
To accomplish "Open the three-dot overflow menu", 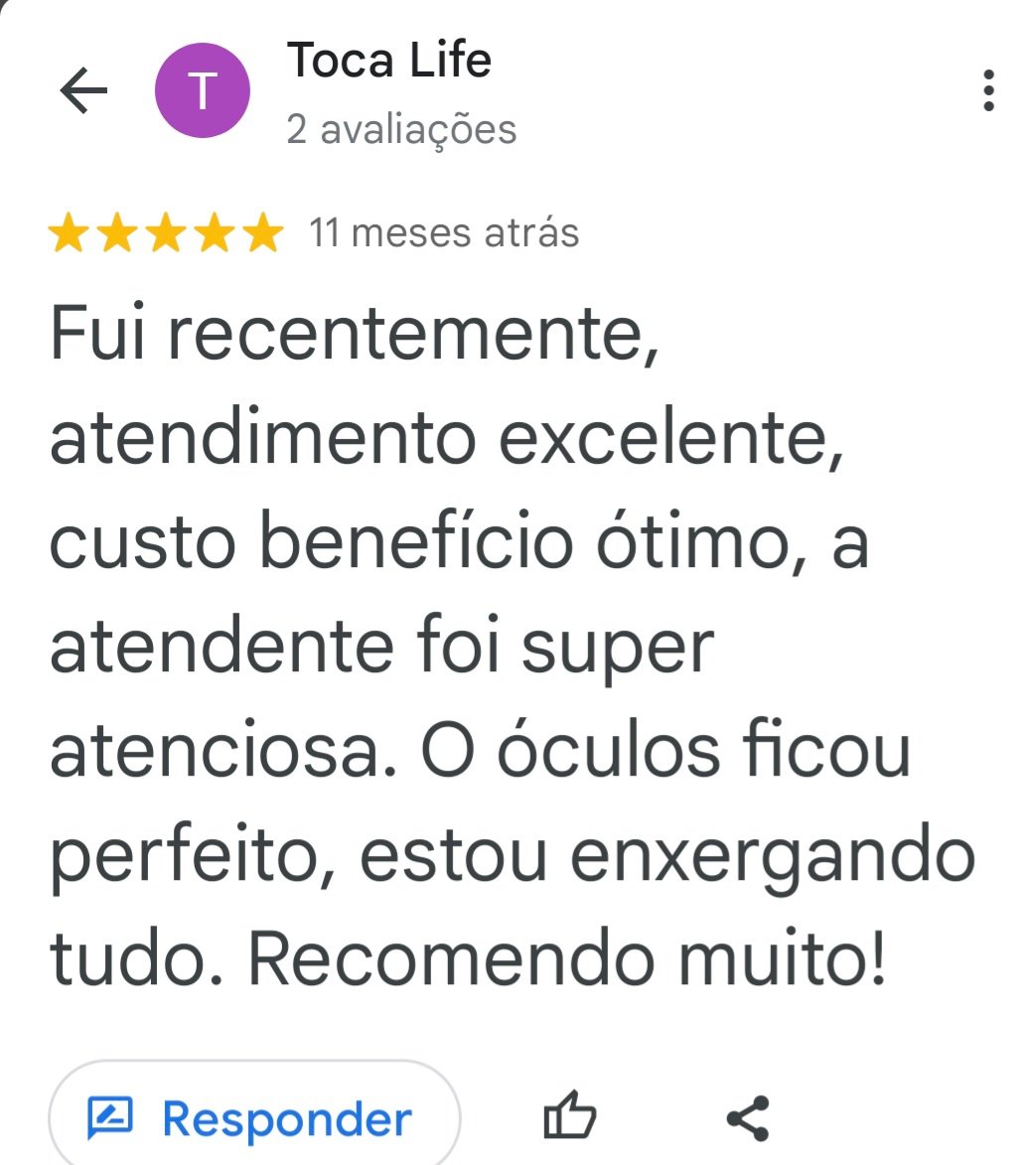I will [x=987, y=90].
